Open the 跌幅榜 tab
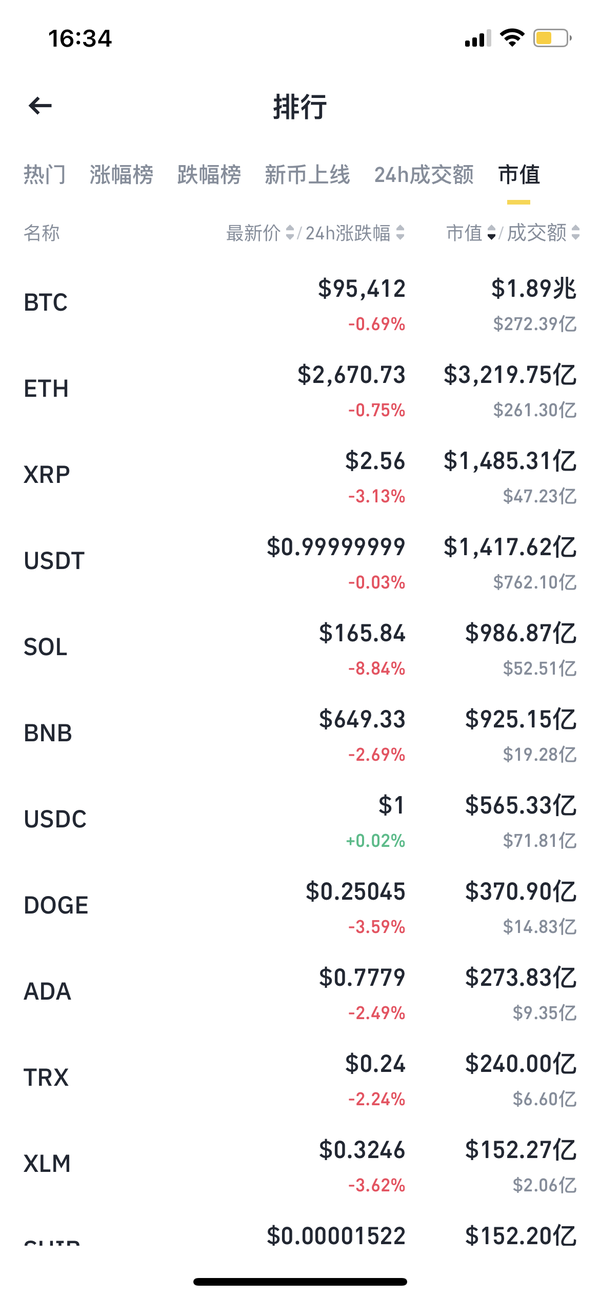The height and width of the screenshot is (1298, 600). pyautogui.click(x=209, y=175)
